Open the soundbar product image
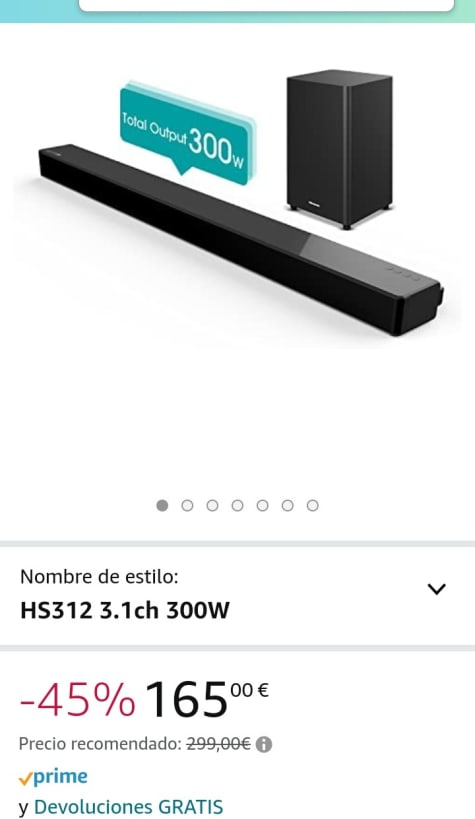Viewport: 475px width, 819px height. 238,204
